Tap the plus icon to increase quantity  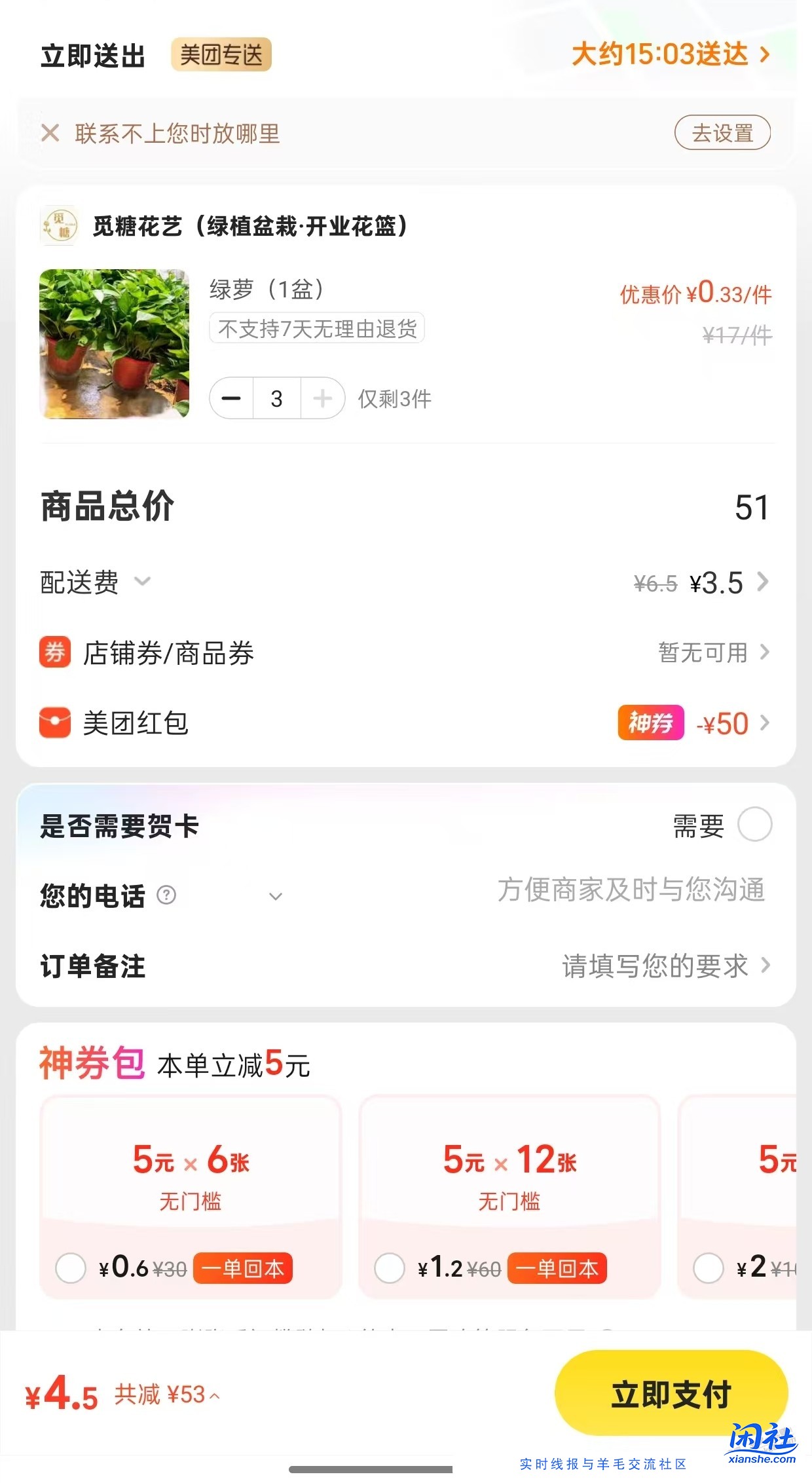322,398
